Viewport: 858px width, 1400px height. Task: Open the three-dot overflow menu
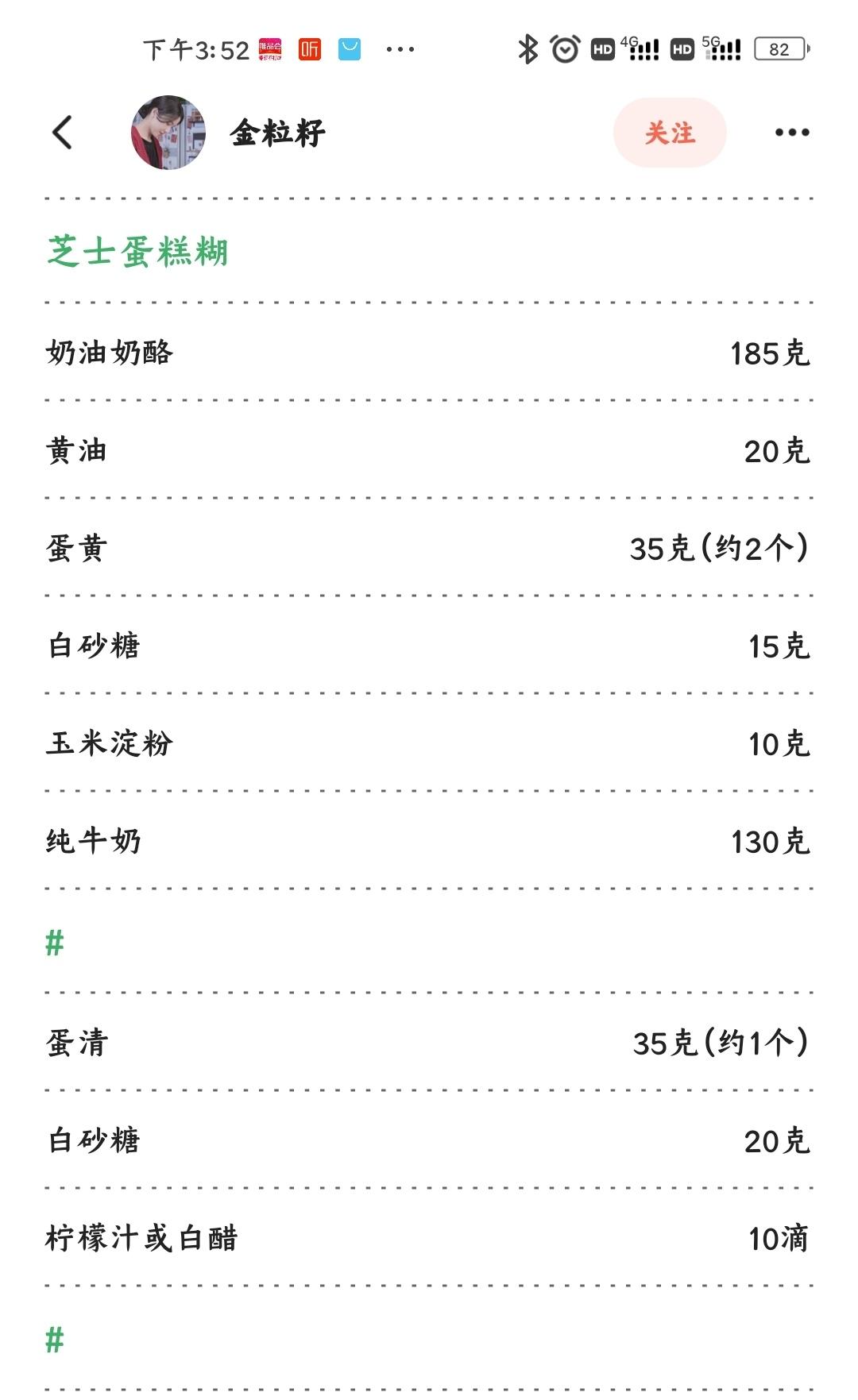coord(791,133)
